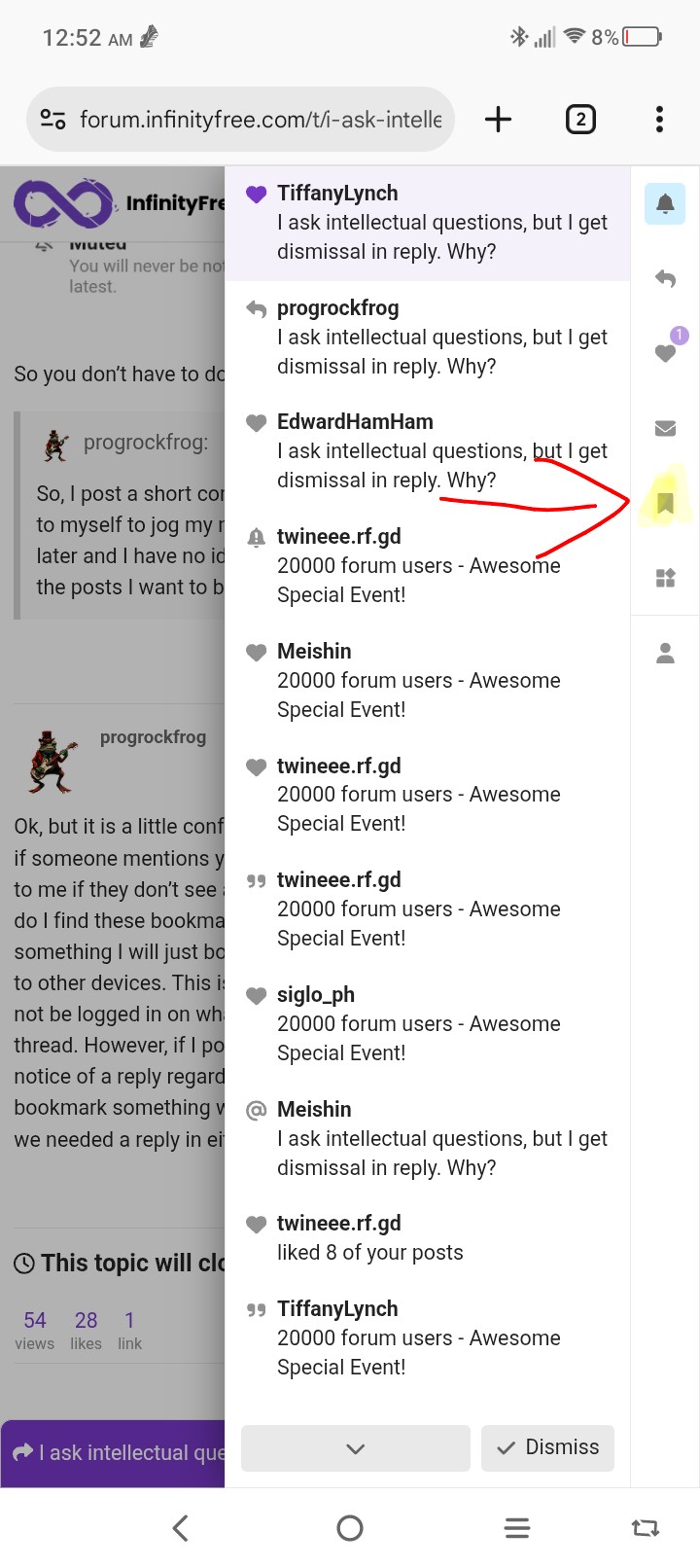Image resolution: width=700 pixels, height=1568 pixels.
Task: Open TiffanyLynch's like notification about intellectual questions
Action: (428, 223)
